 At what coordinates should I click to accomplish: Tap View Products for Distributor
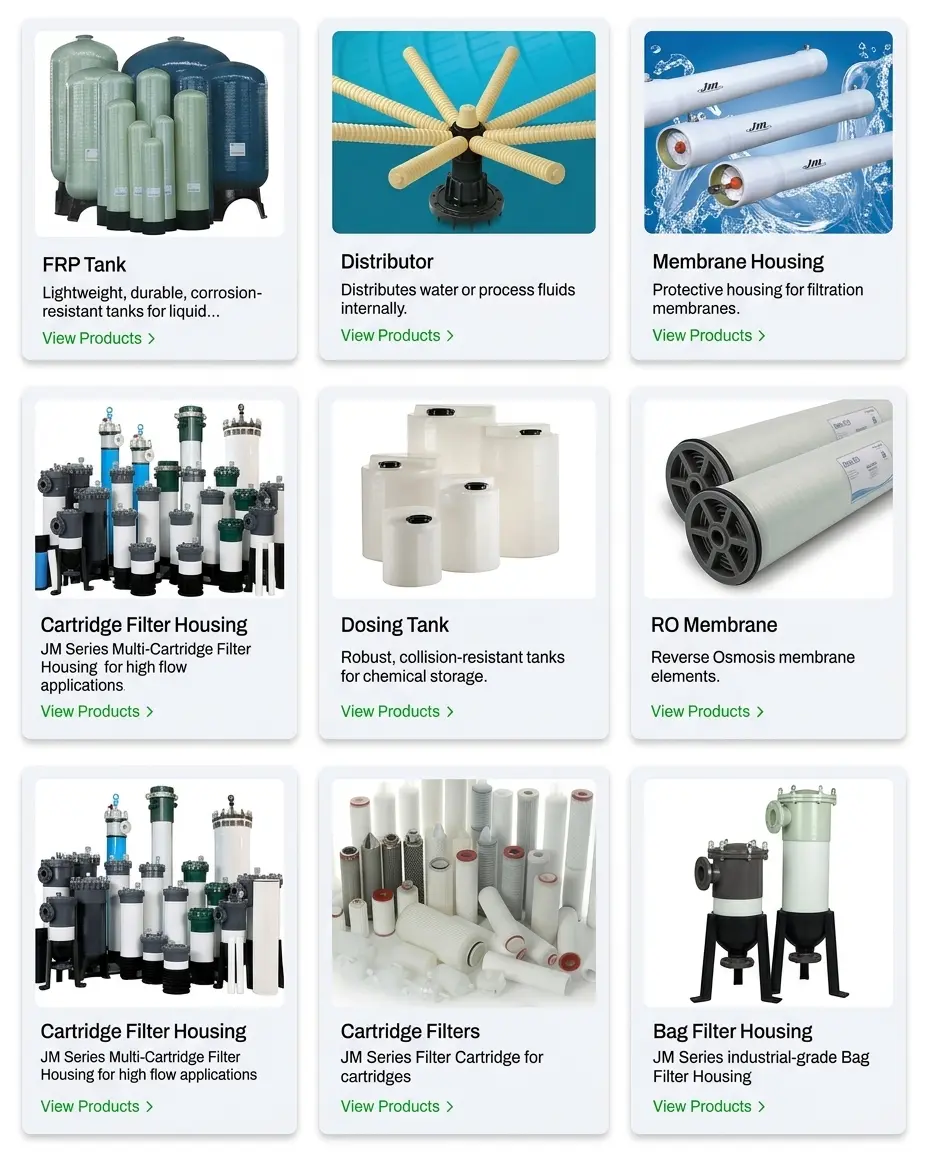click(397, 335)
